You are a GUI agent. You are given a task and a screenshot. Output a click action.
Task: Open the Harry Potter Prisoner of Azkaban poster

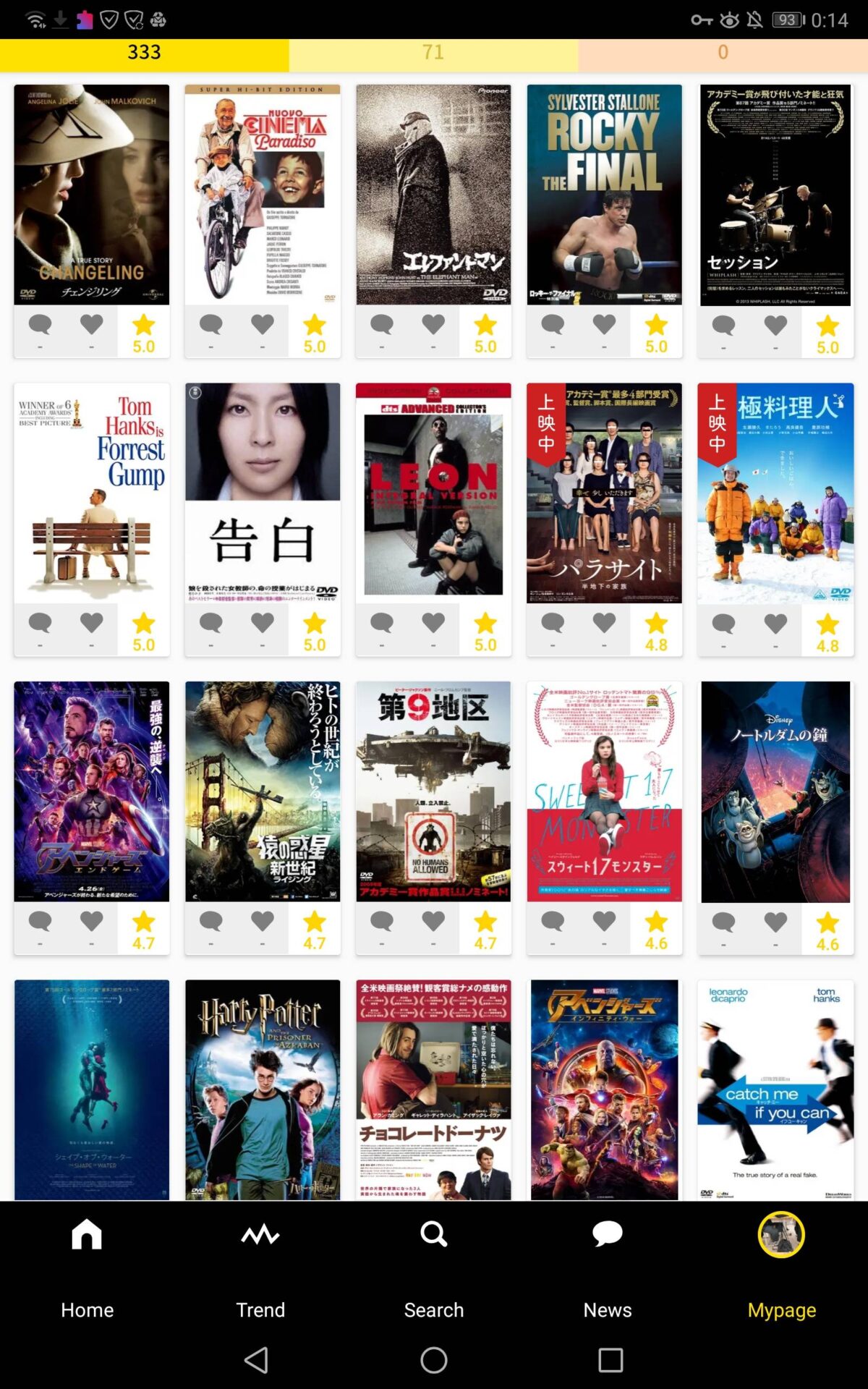coord(263,1089)
